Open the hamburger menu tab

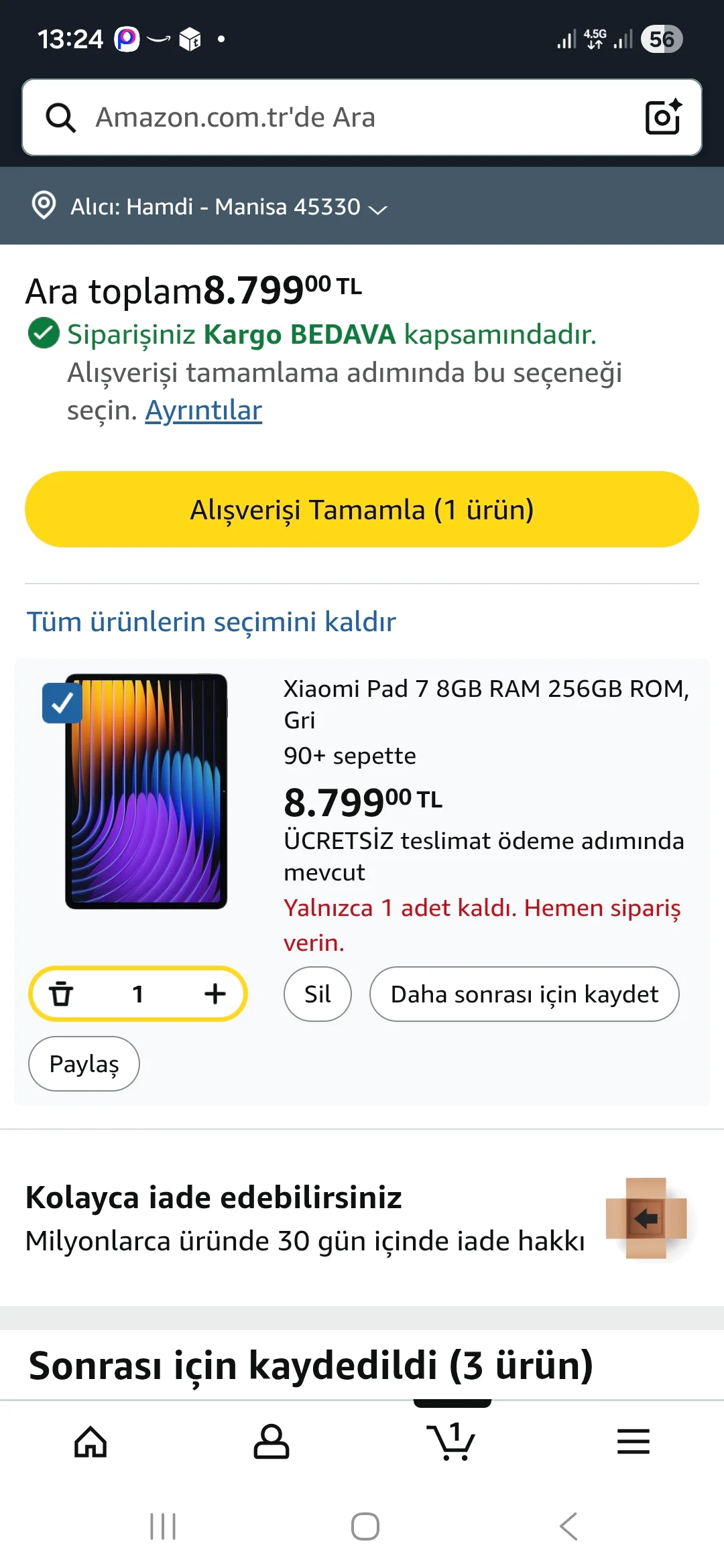[x=633, y=1442]
